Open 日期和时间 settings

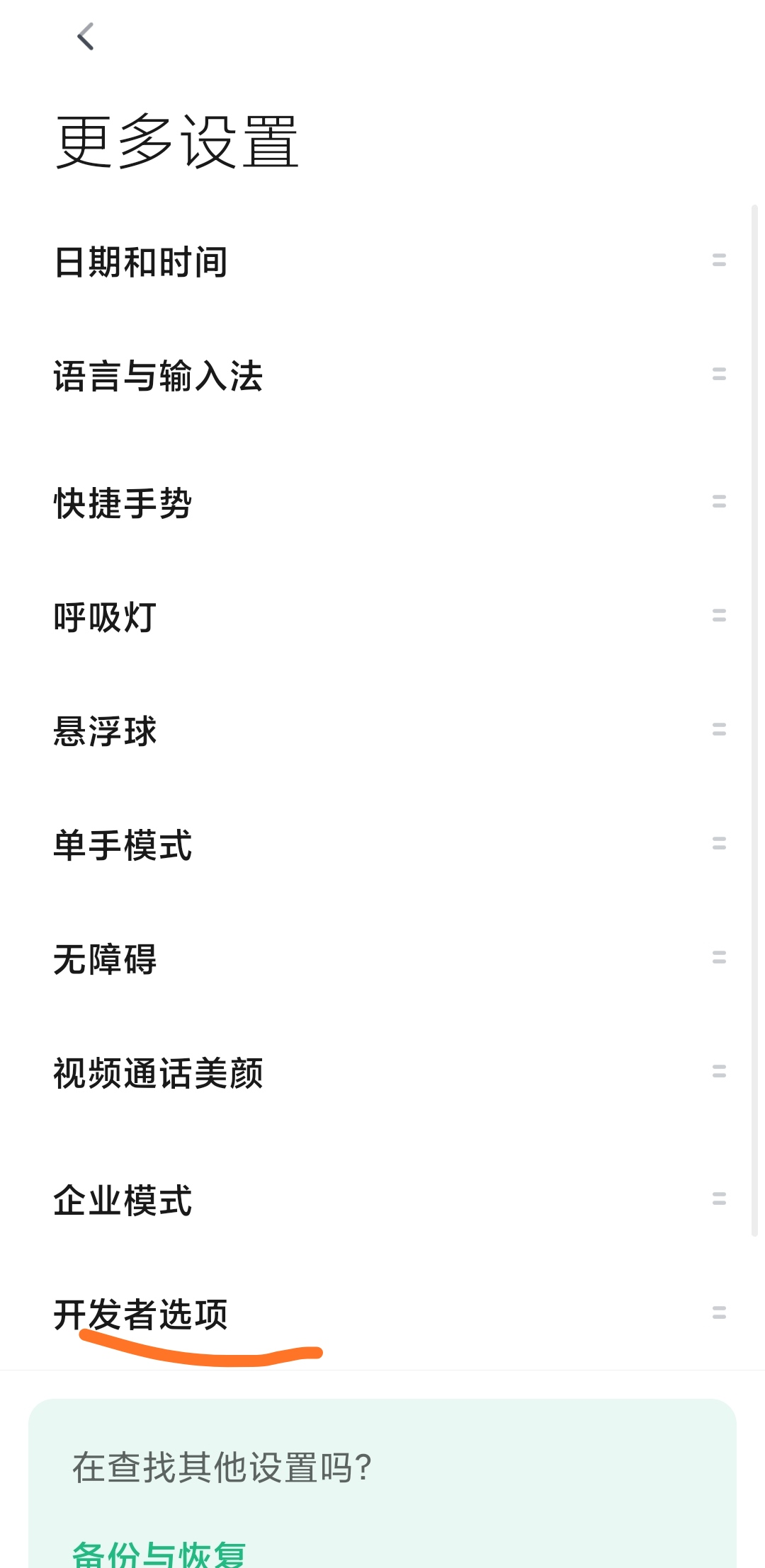pos(140,262)
